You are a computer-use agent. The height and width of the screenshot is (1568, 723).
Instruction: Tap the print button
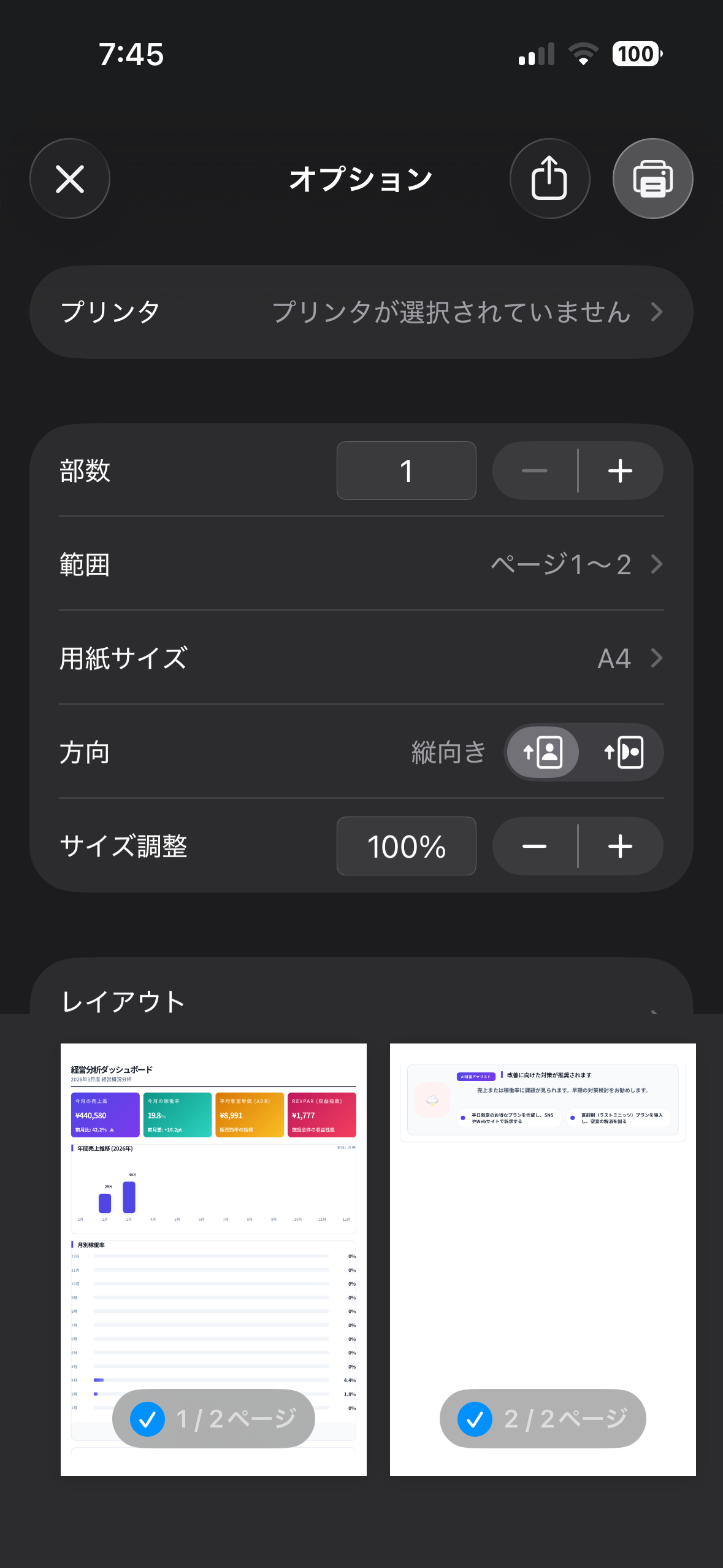(652, 179)
